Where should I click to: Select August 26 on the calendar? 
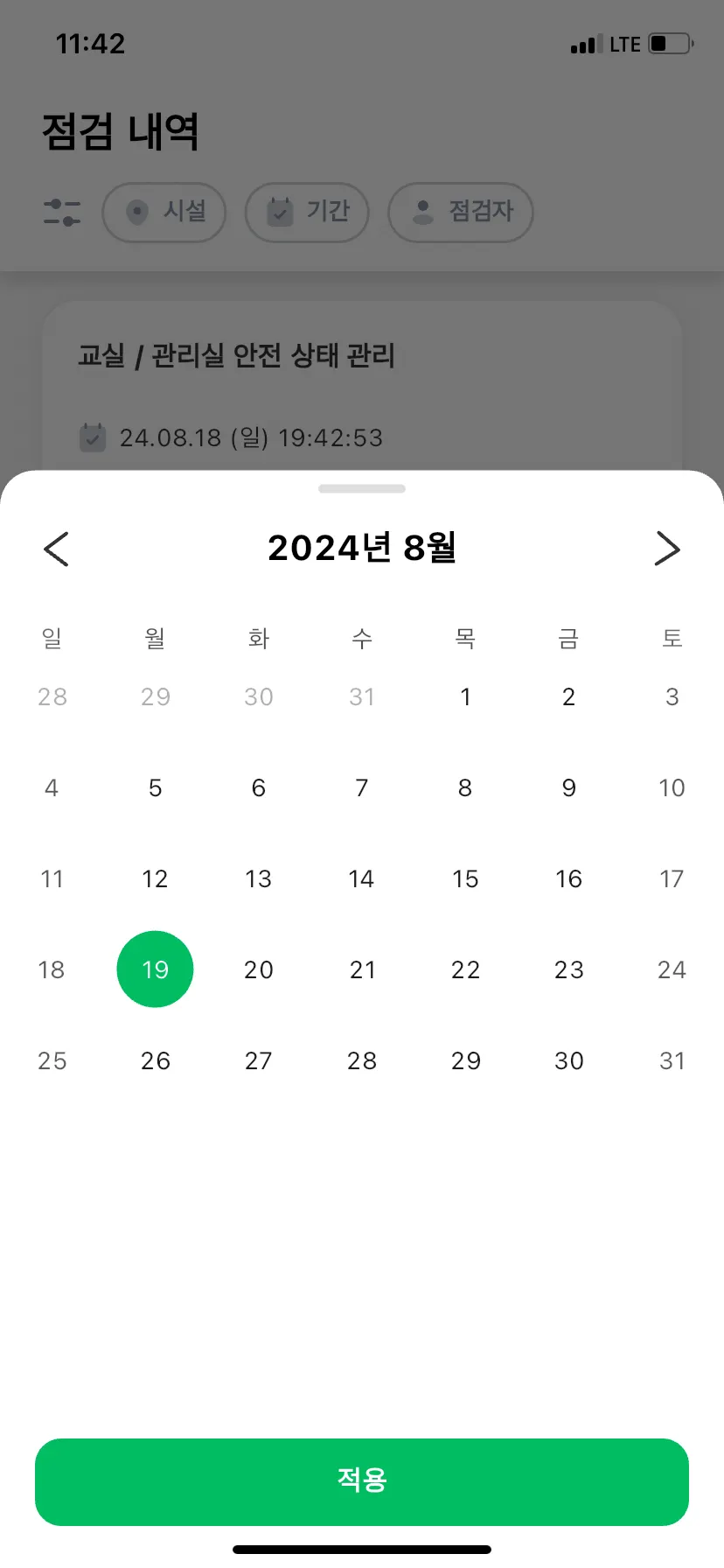[155, 1060]
